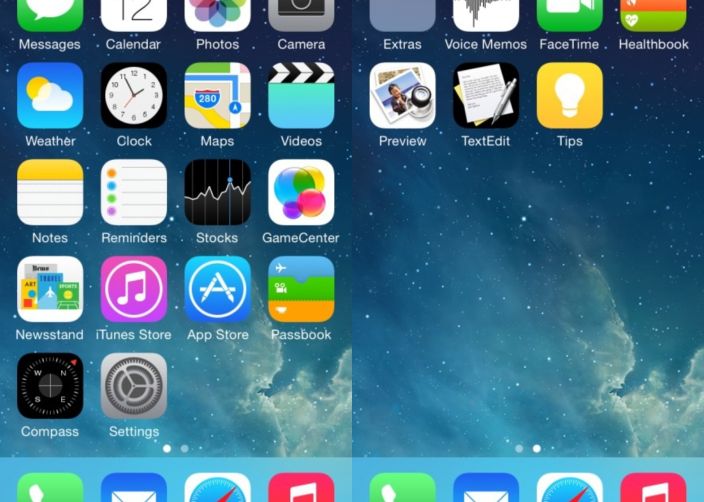Launch TextEdit

click(x=486, y=96)
